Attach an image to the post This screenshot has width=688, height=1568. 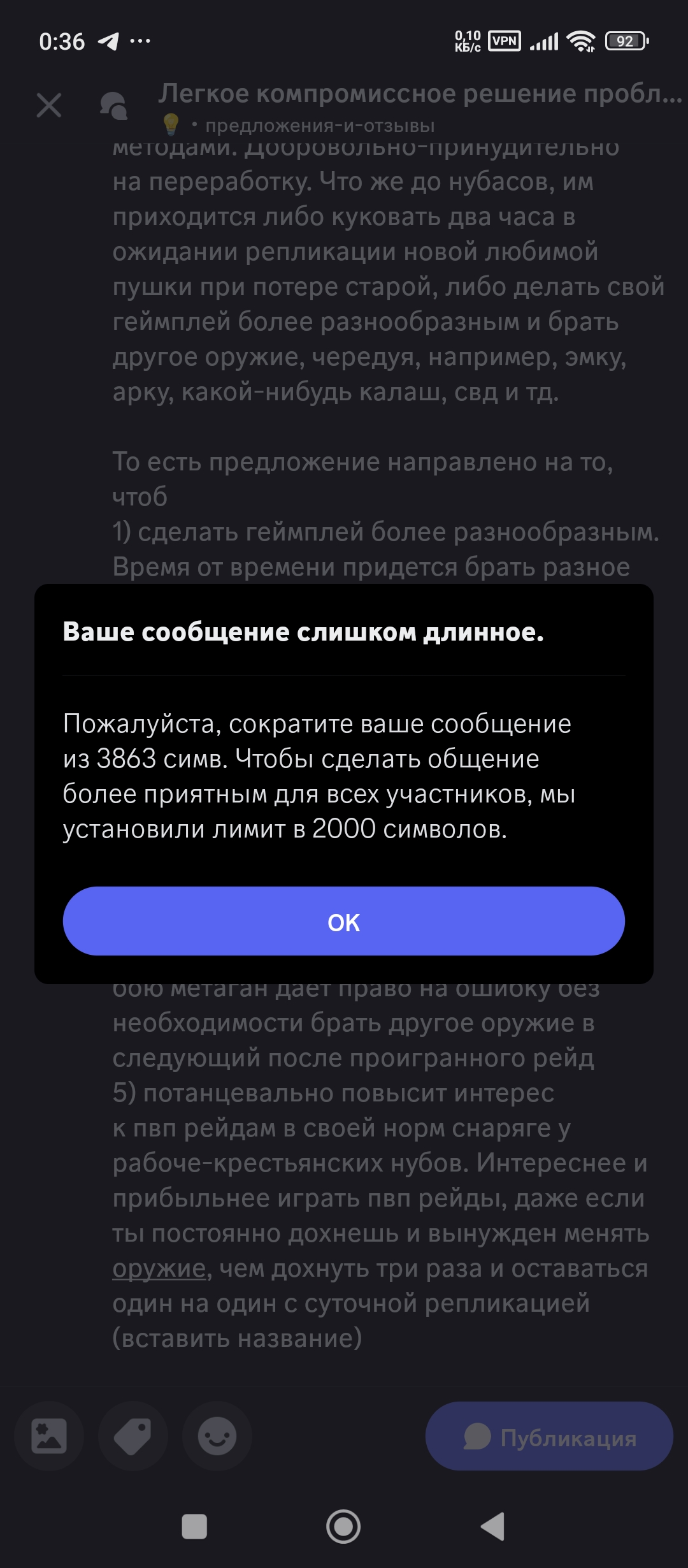49,1436
